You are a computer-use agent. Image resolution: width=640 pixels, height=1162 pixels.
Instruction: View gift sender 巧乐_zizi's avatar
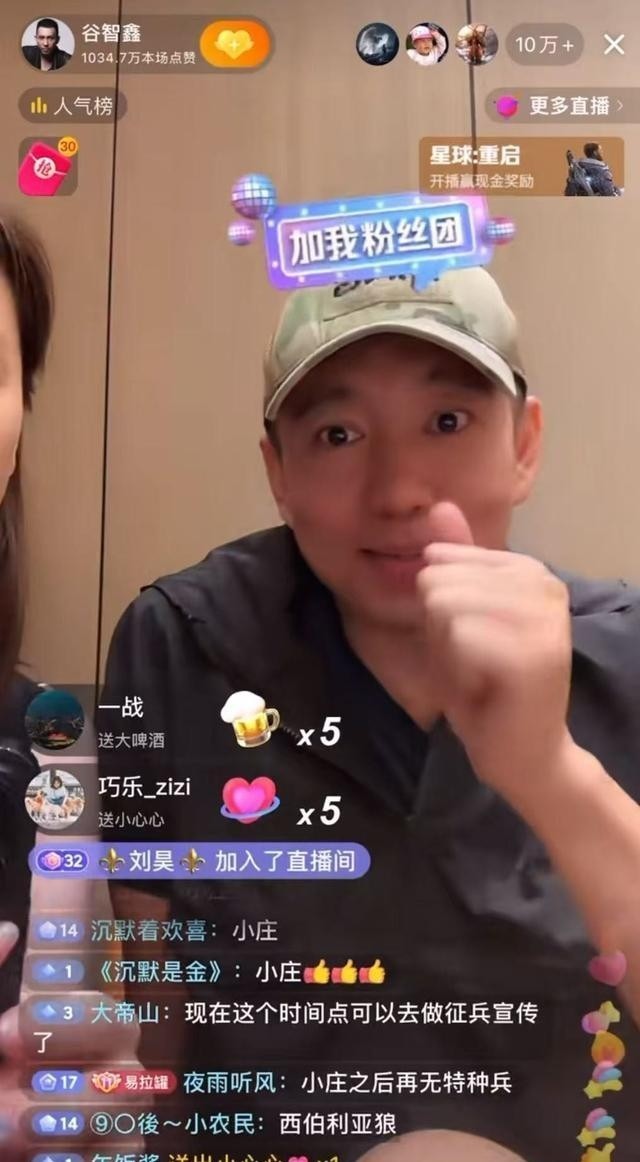click(54, 798)
